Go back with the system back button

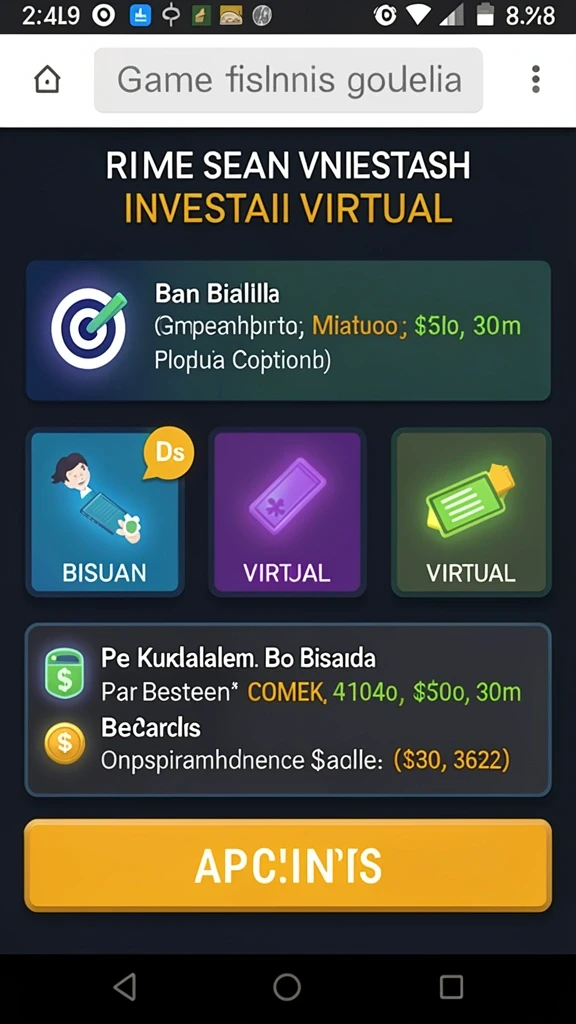[x=125, y=987]
